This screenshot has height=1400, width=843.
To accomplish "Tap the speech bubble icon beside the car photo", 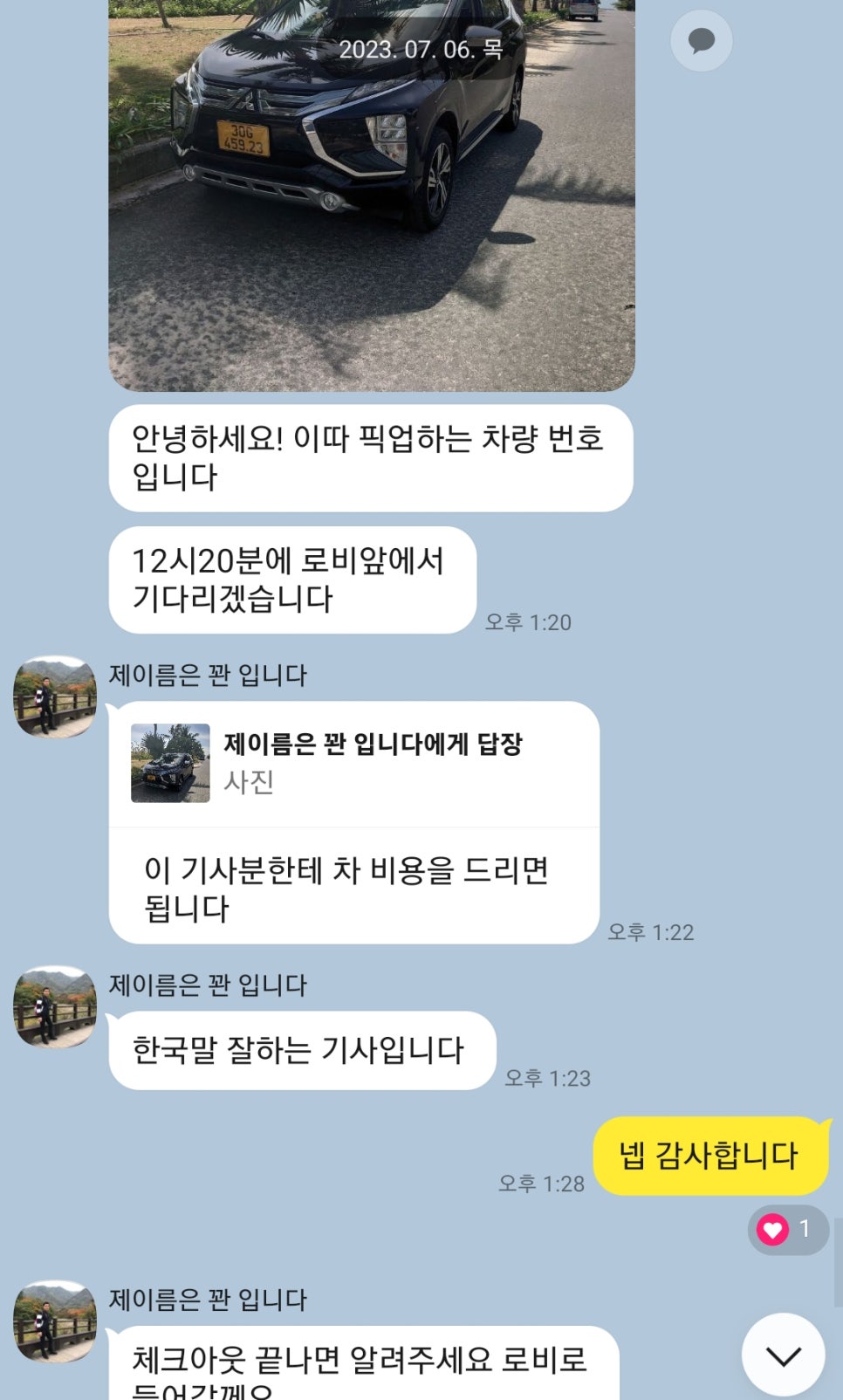I will [x=702, y=41].
